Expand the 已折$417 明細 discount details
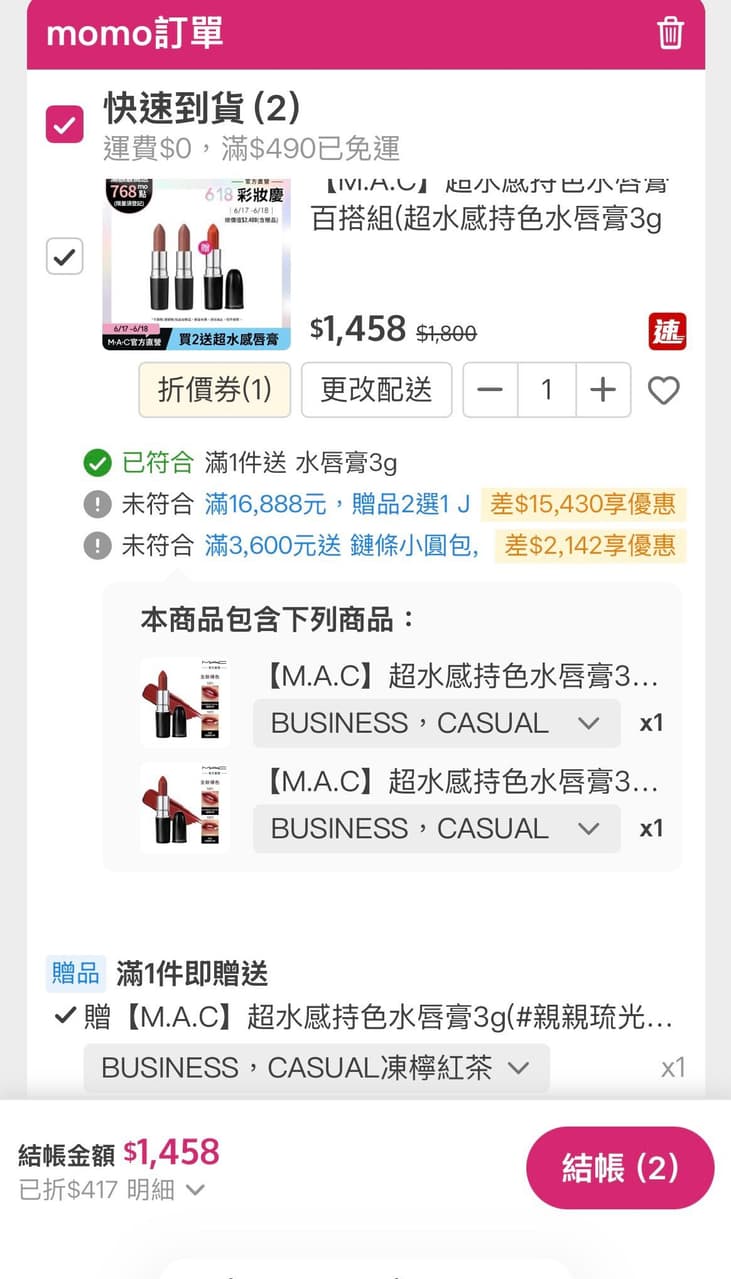This screenshot has height=1279, width=731. 112,1190
